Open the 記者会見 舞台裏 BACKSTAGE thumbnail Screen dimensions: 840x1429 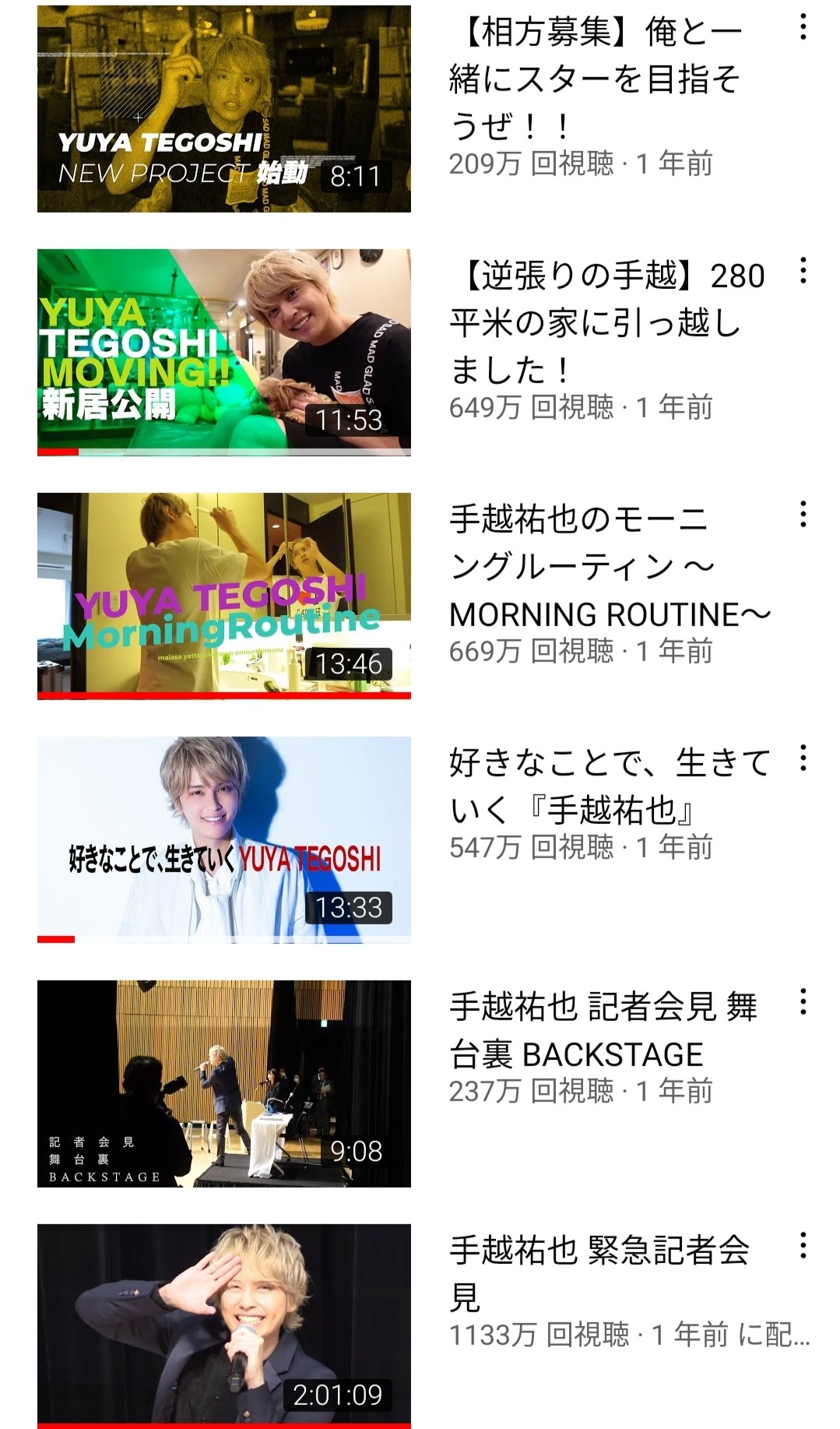(223, 1083)
